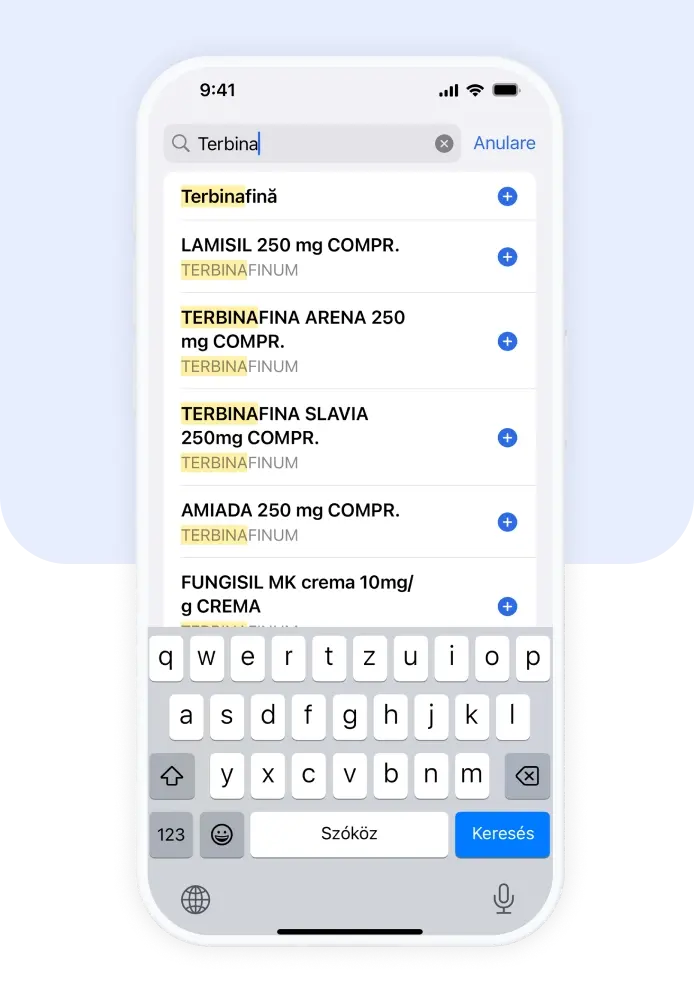Screen dimensions: 694x1000
Task: Add FUNGISIL MK crema via plus
Action: [507, 606]
